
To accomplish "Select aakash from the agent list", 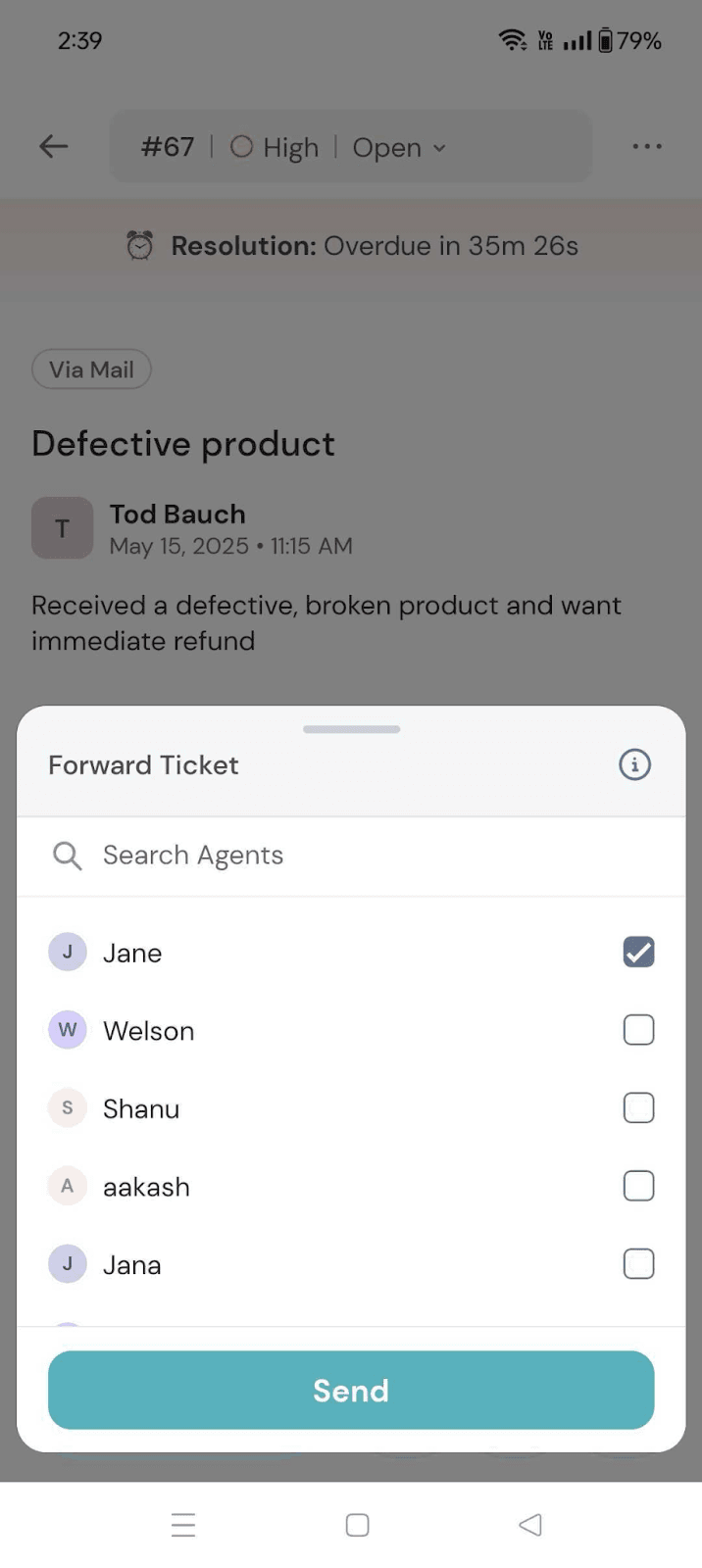I will coord(638,1186).
